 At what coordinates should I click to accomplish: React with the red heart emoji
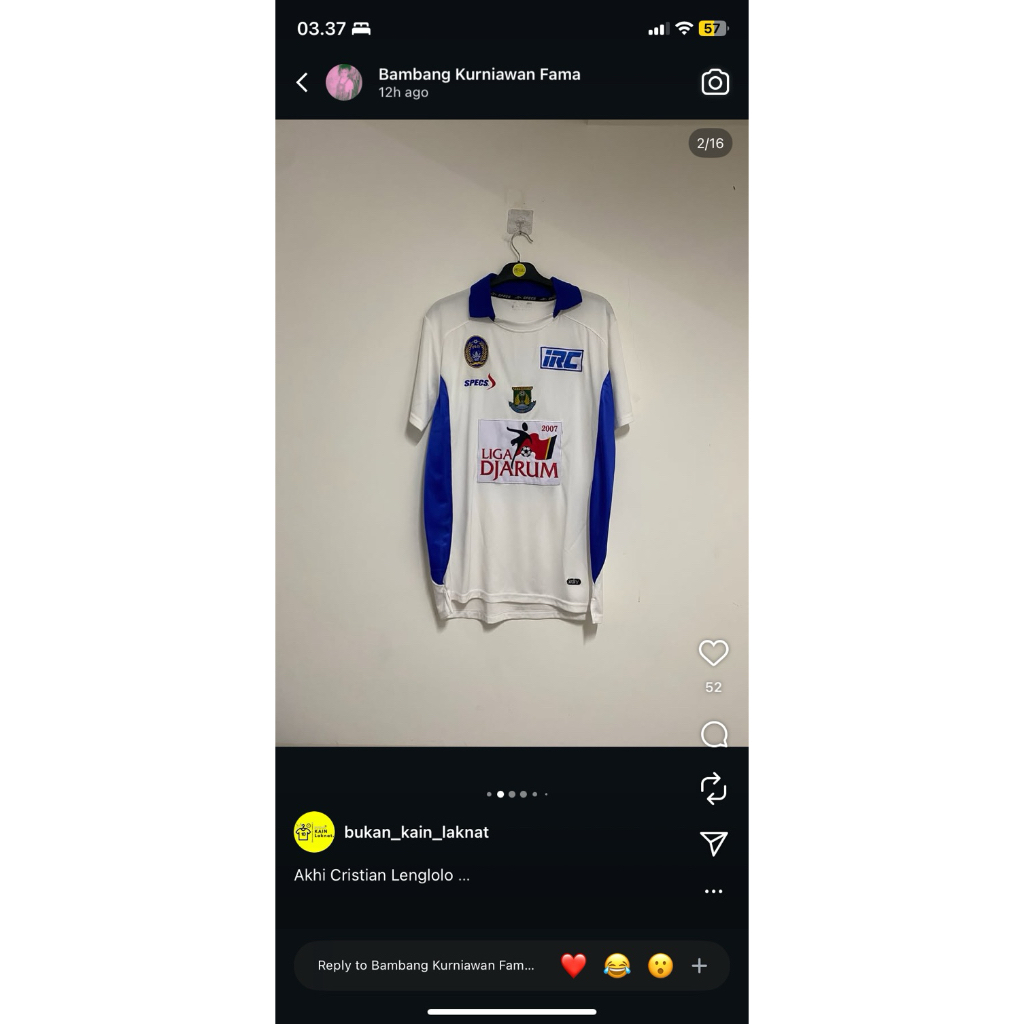573,965
